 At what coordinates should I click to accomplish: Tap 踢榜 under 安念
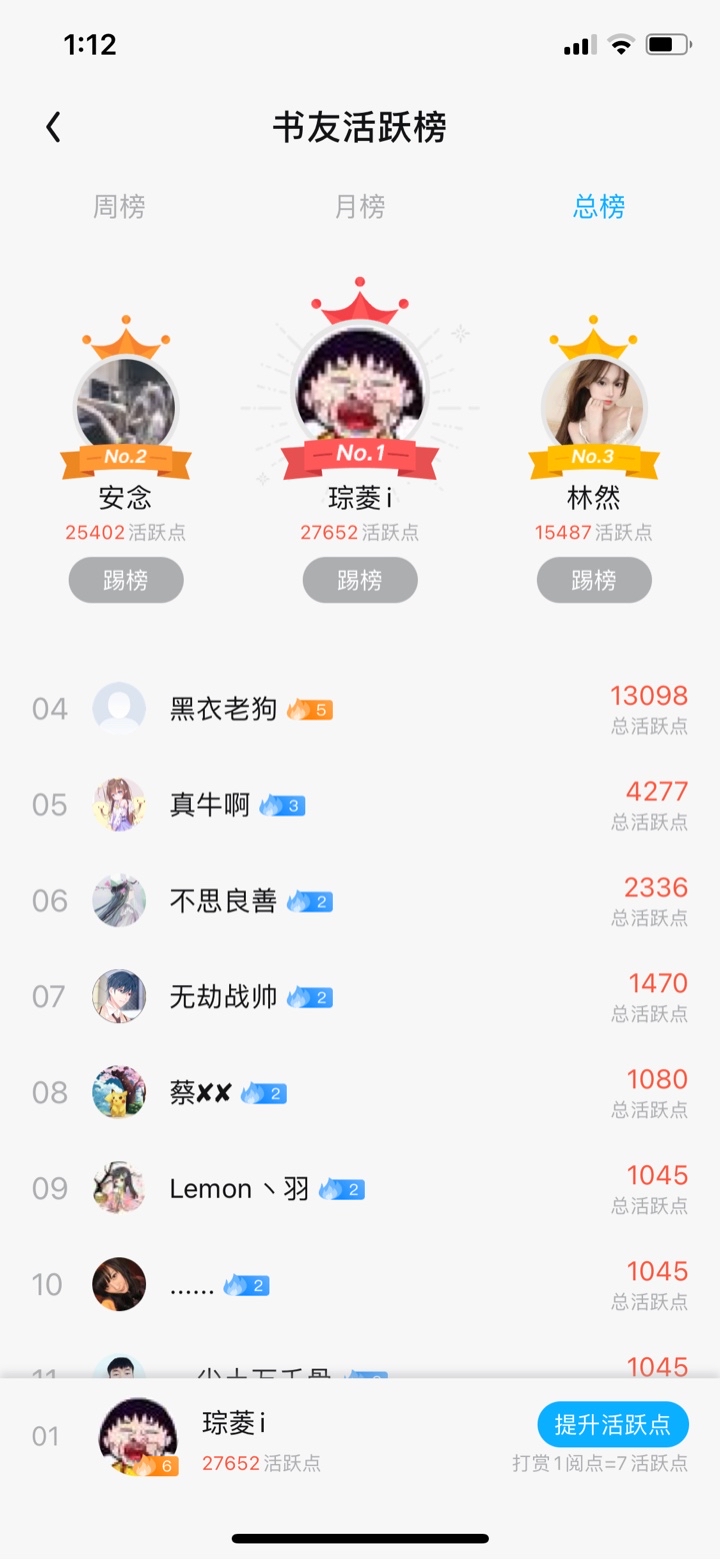(x=126, y=580)
